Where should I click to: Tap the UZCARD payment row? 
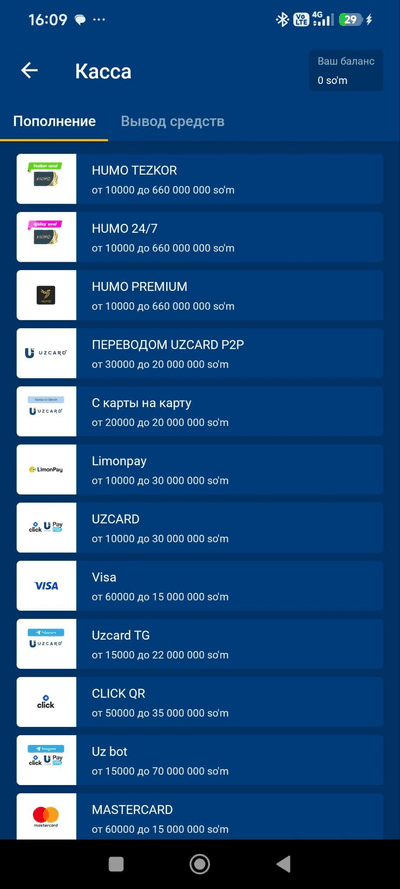(199, 528)
